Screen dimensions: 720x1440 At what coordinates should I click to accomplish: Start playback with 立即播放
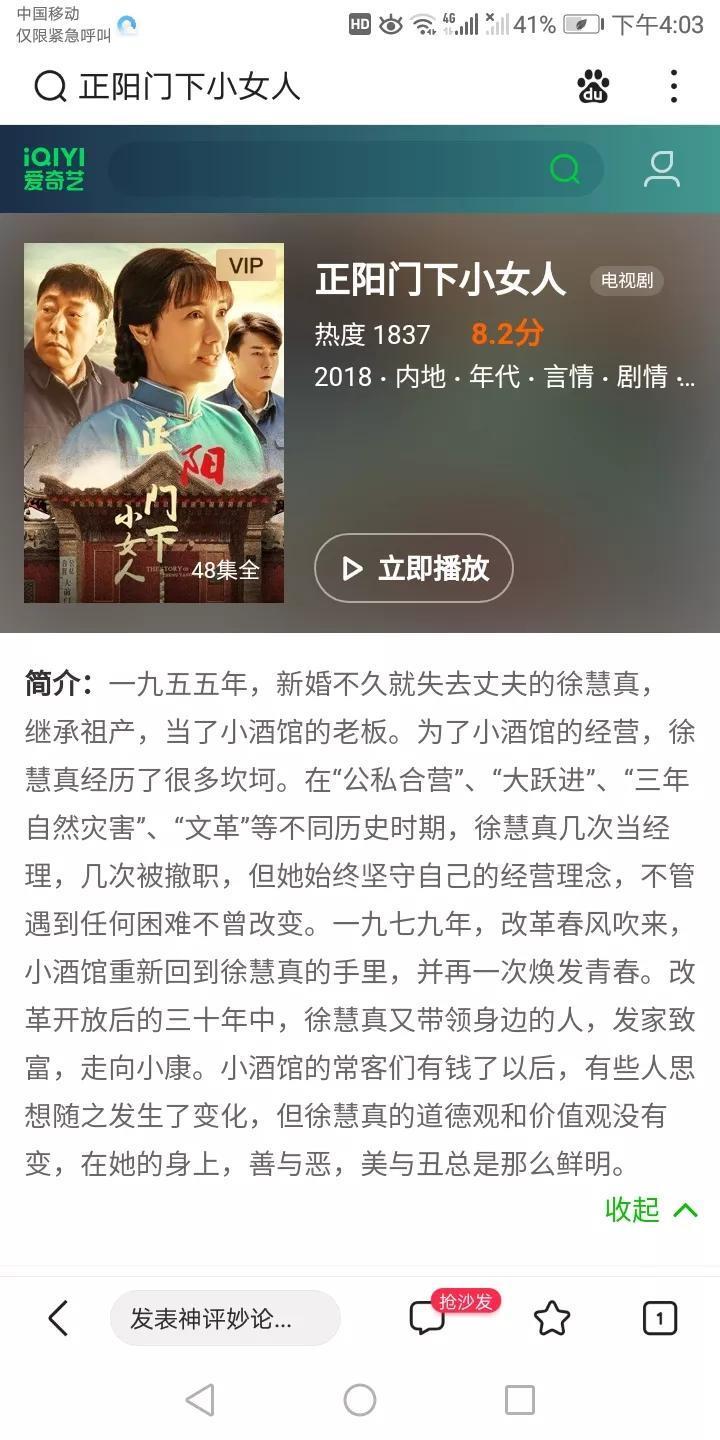point(414,568)
